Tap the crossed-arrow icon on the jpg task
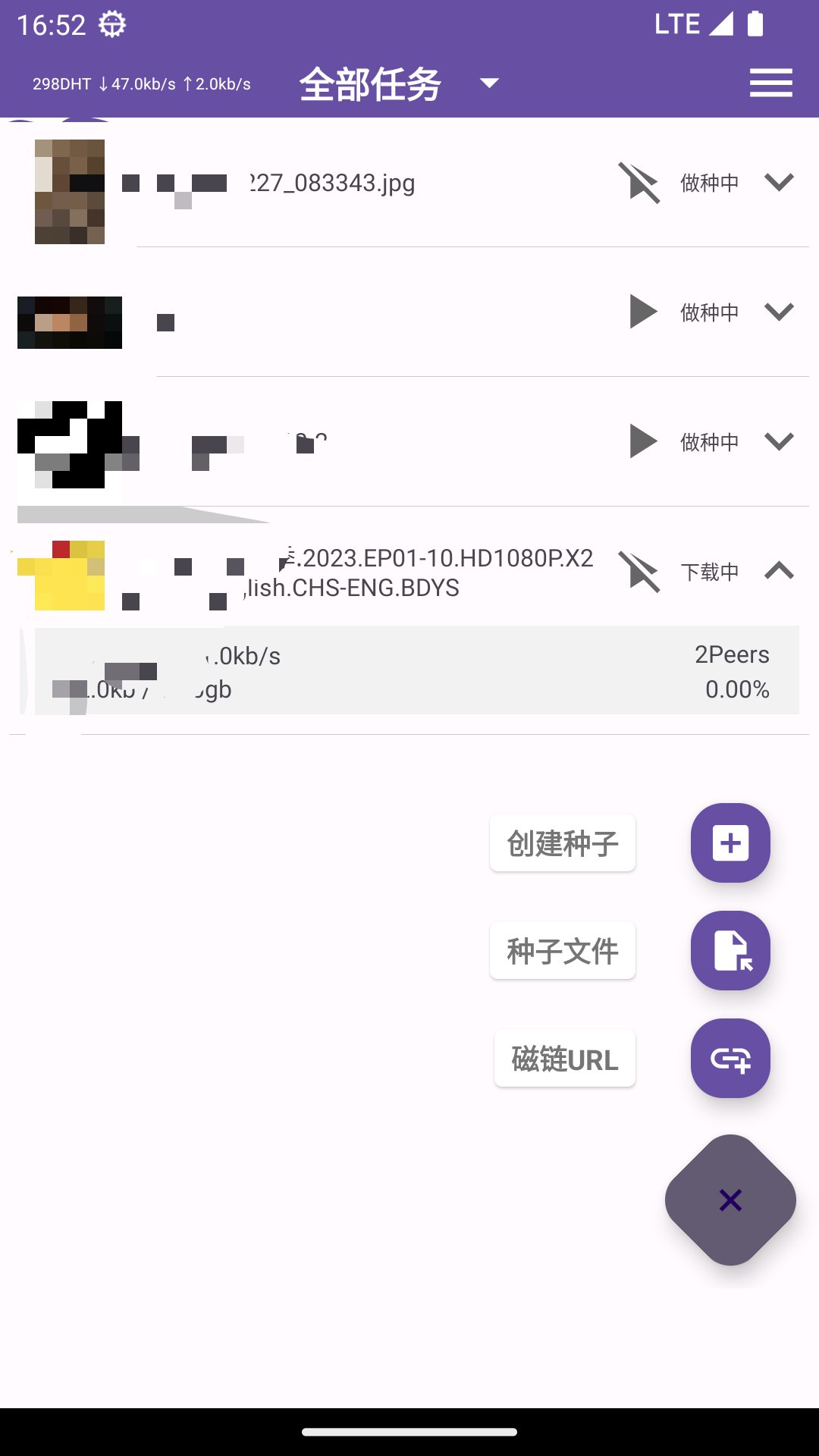Viewport: 819px width, 1456px height. click(641, 183)
